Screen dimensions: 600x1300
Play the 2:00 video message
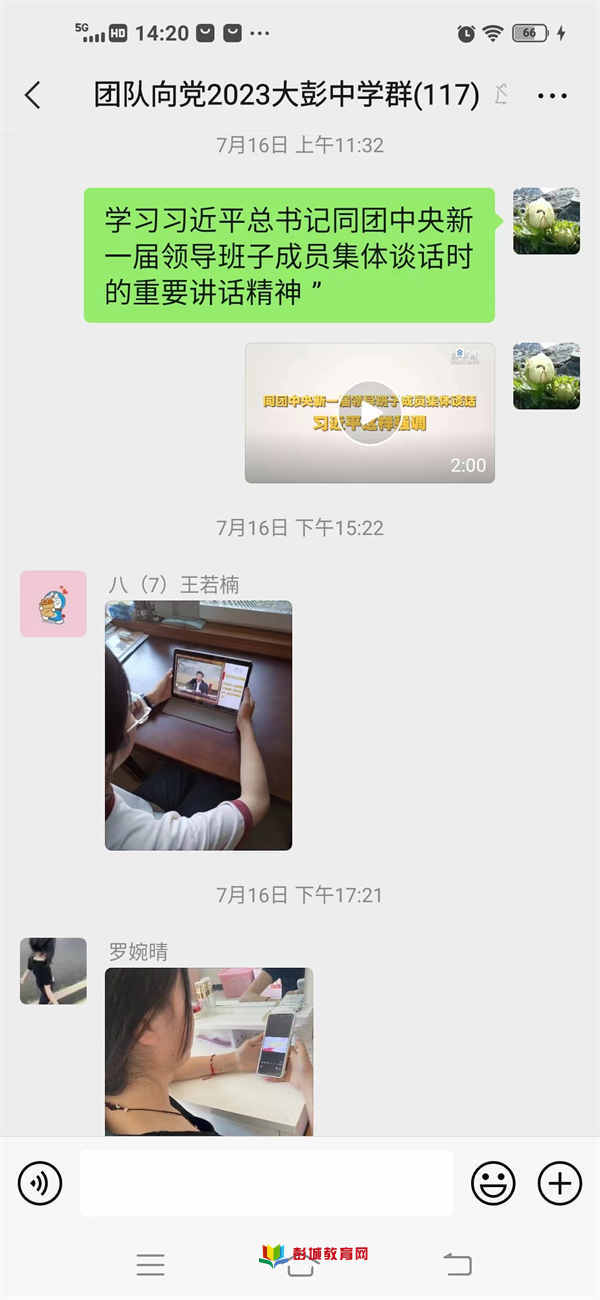coord(370,413)
